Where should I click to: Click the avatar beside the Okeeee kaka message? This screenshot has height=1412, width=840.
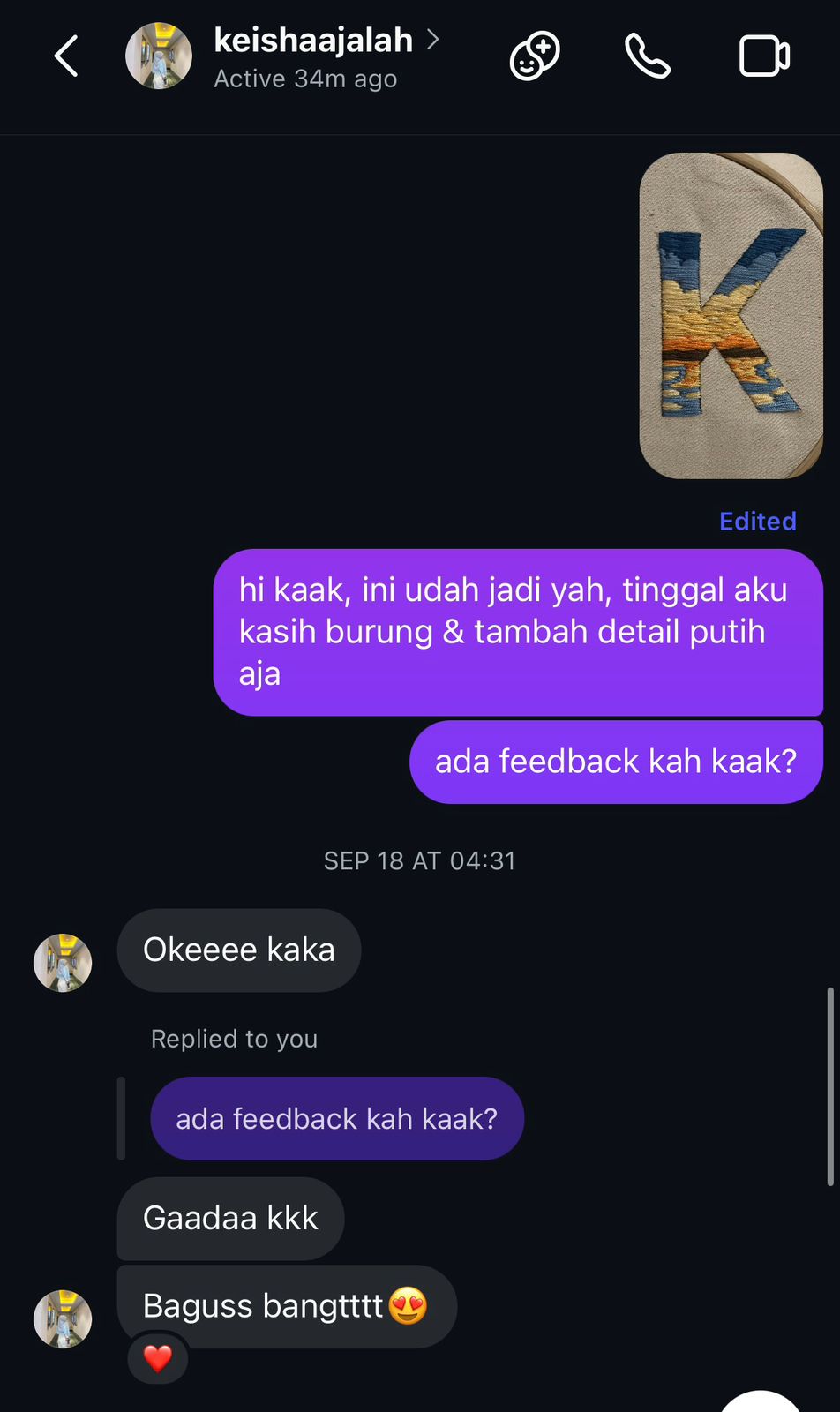(x=62, y=963)
